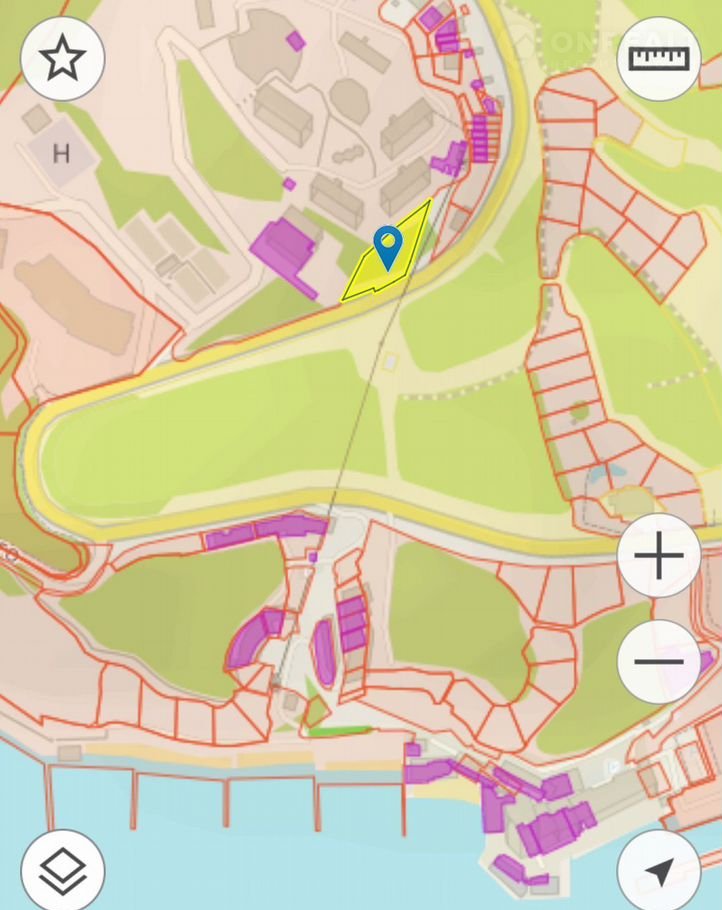Tap the blue pin on yellow parcel
The image size is (722, 910).
point(387,246)
